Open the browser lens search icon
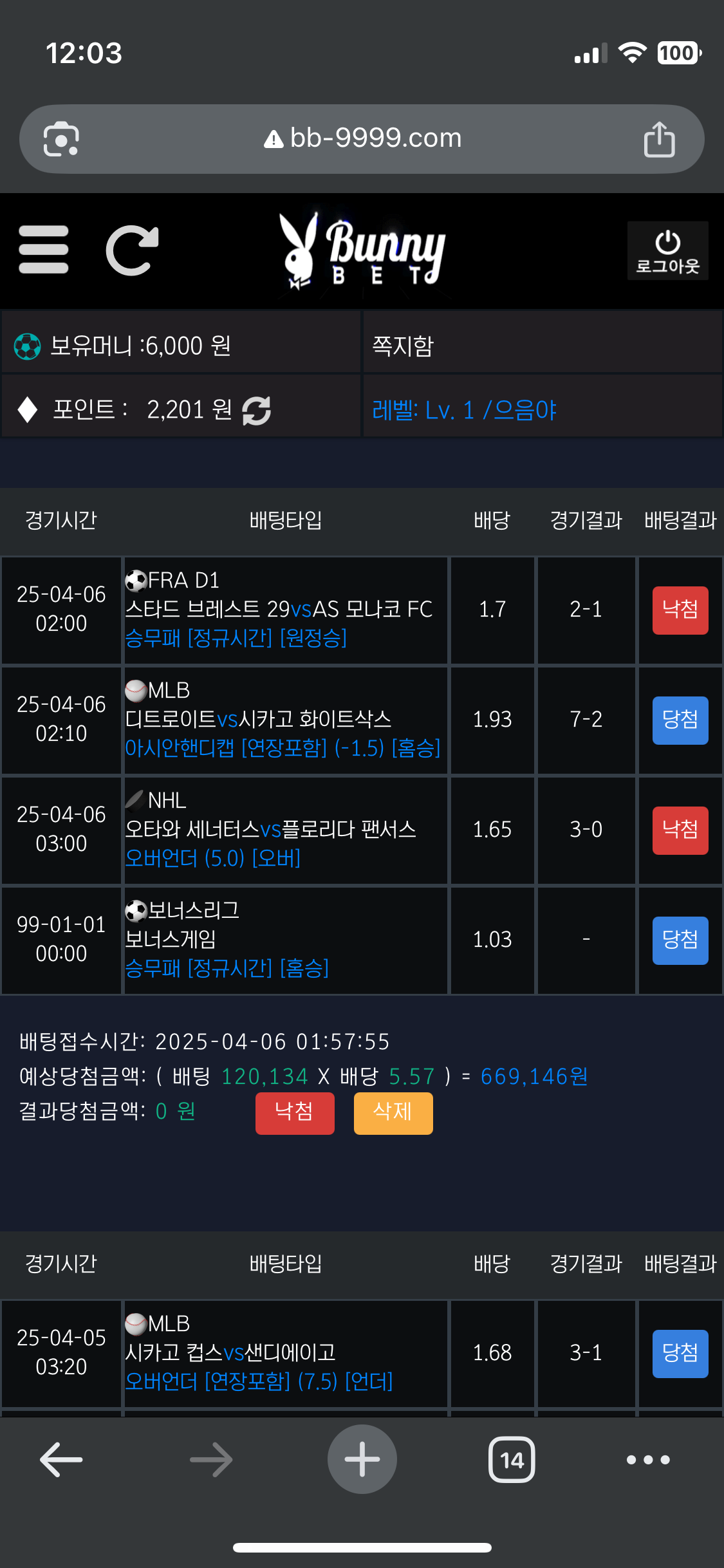The height and width of the screenshot is (1568, 724). point(61,139)
